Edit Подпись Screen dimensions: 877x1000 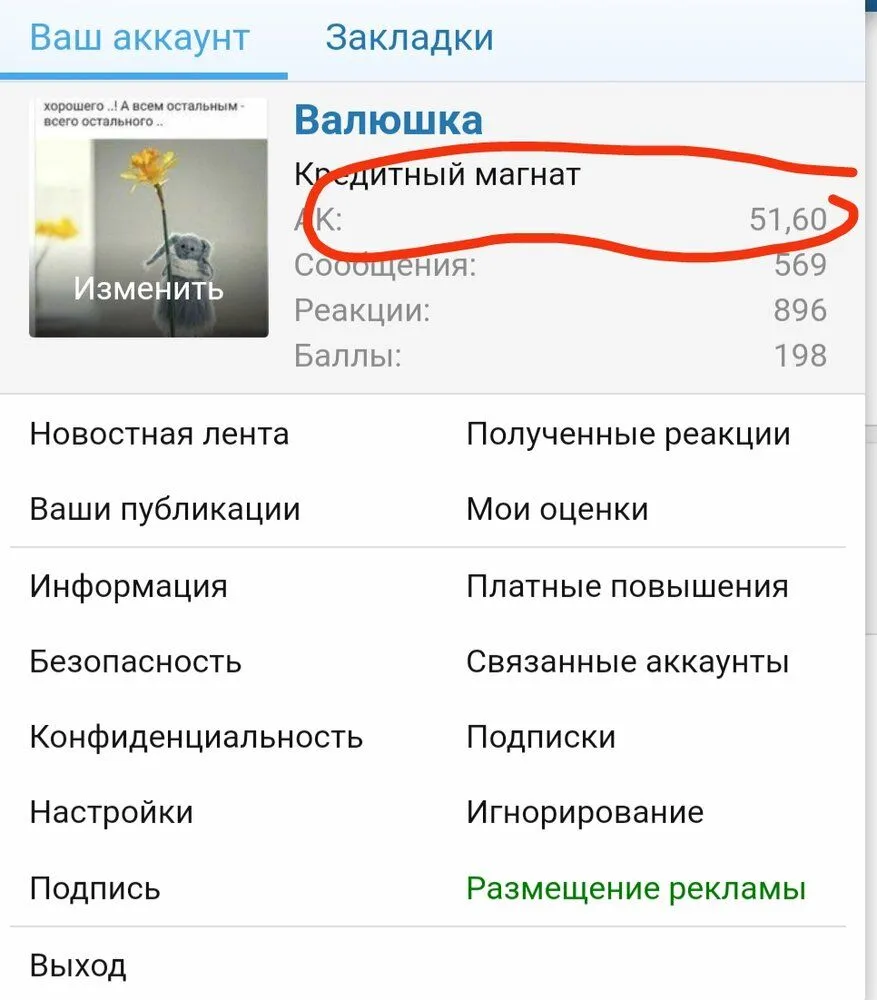(95, 888)
